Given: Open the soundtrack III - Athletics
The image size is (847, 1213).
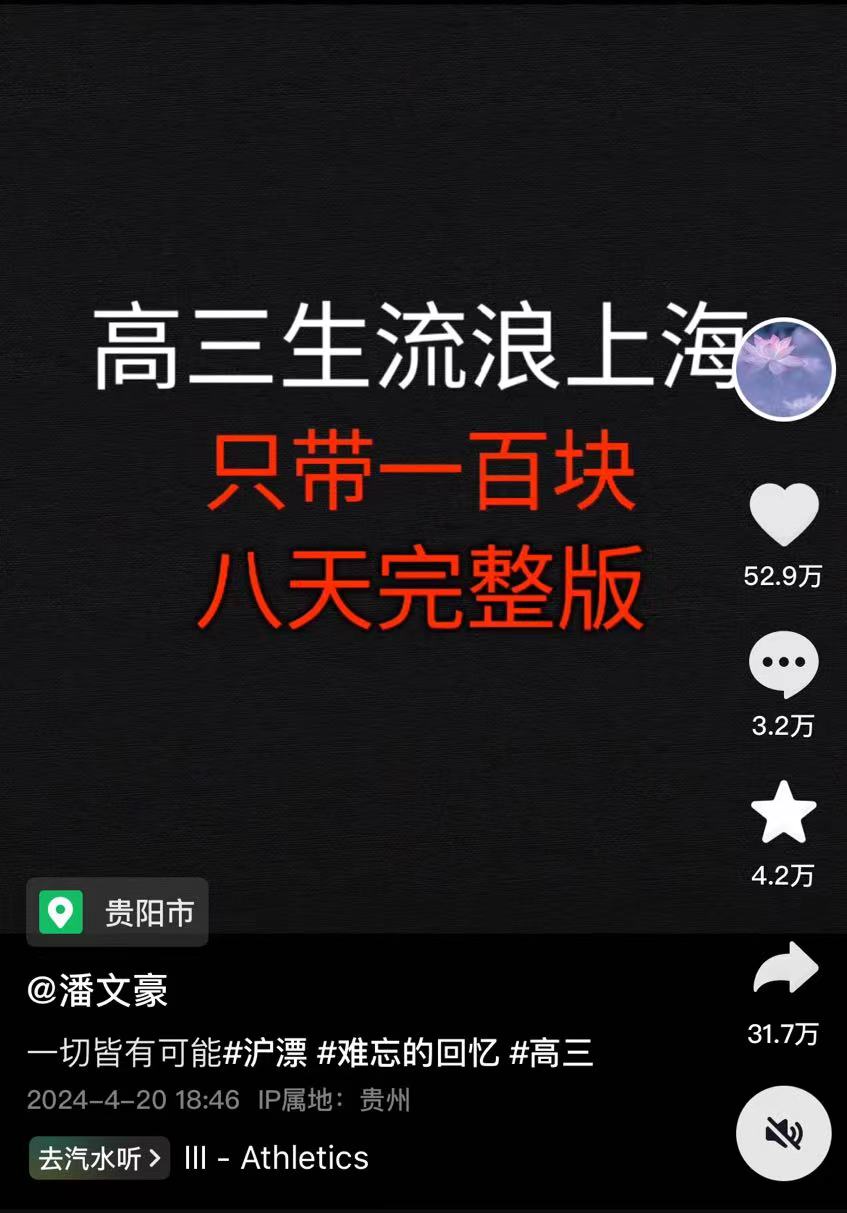Looking at the screenshot, I should 277,1158.
